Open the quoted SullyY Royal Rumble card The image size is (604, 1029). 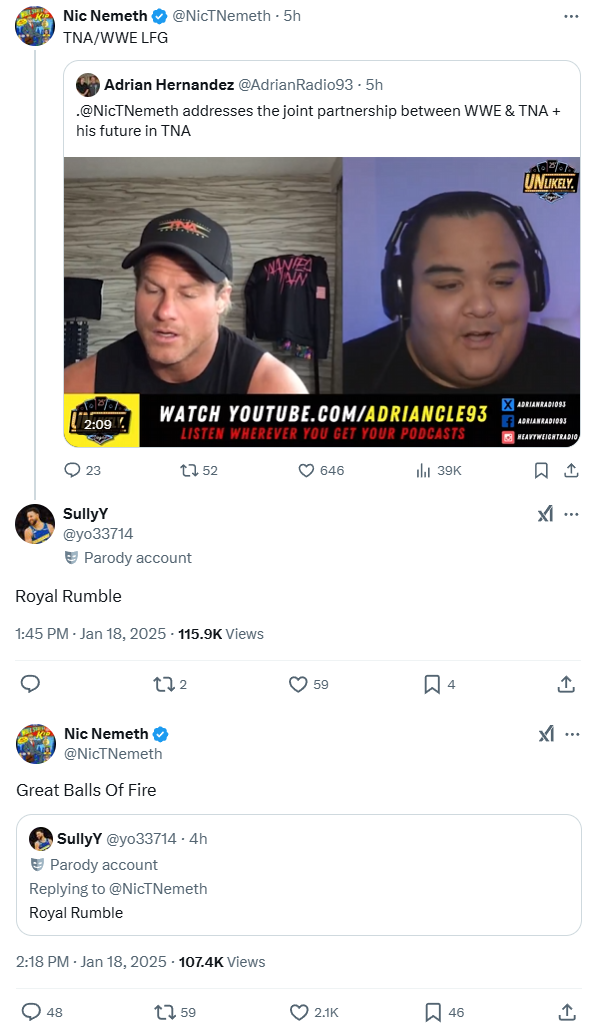(x=299, y=875)
